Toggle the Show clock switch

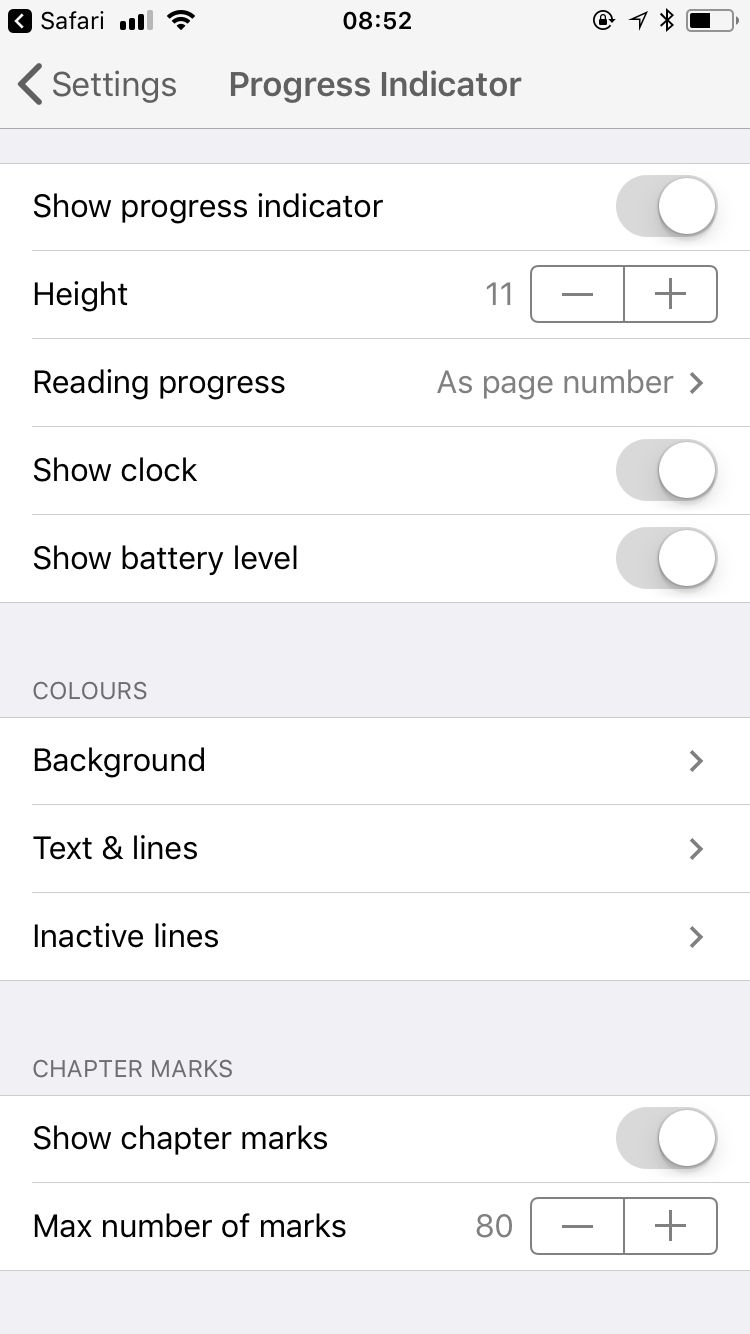click(x=667, y=470)
